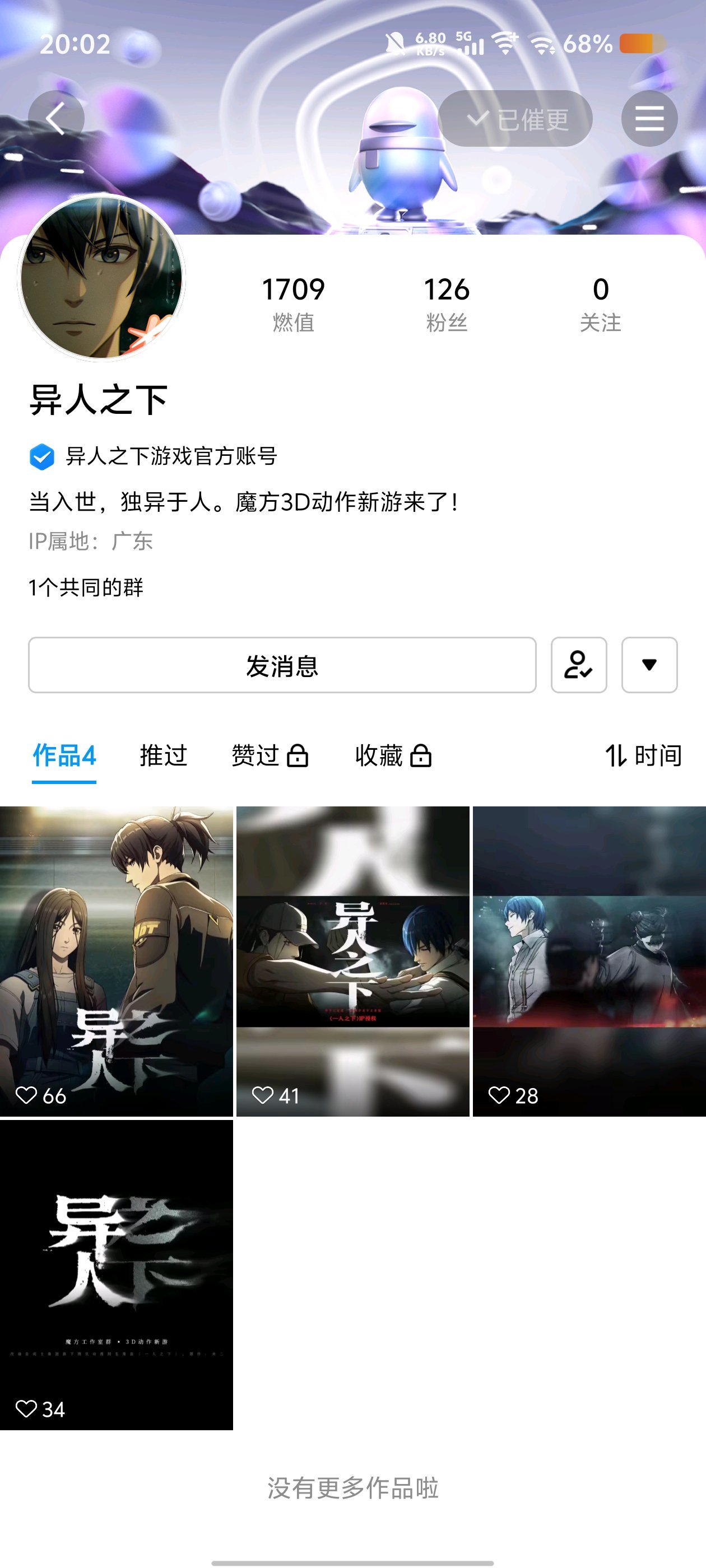706x1568 pixels.
Task: View the 126 粉丝 followers list
Action: click(447, 303)
